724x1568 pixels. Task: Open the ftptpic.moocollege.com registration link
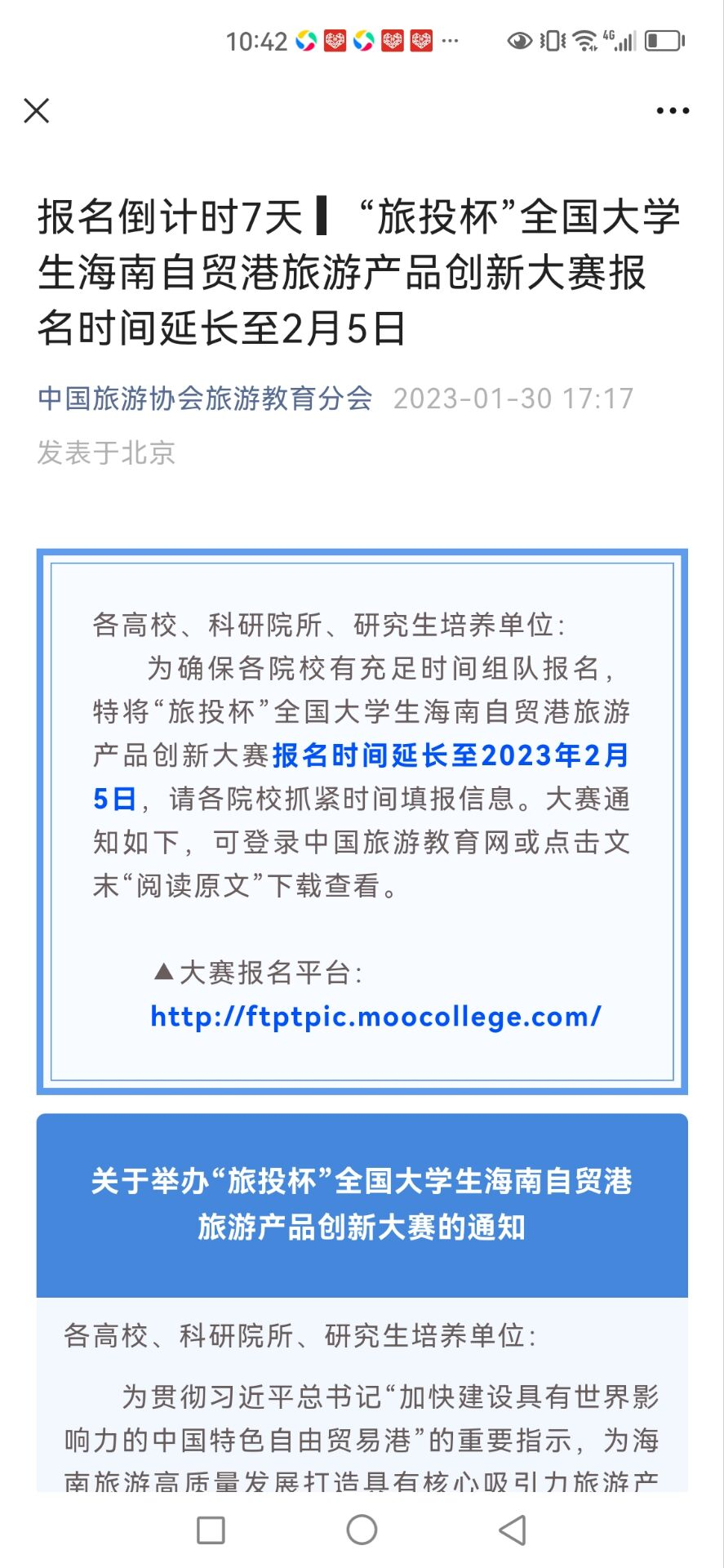point(375,1016)
